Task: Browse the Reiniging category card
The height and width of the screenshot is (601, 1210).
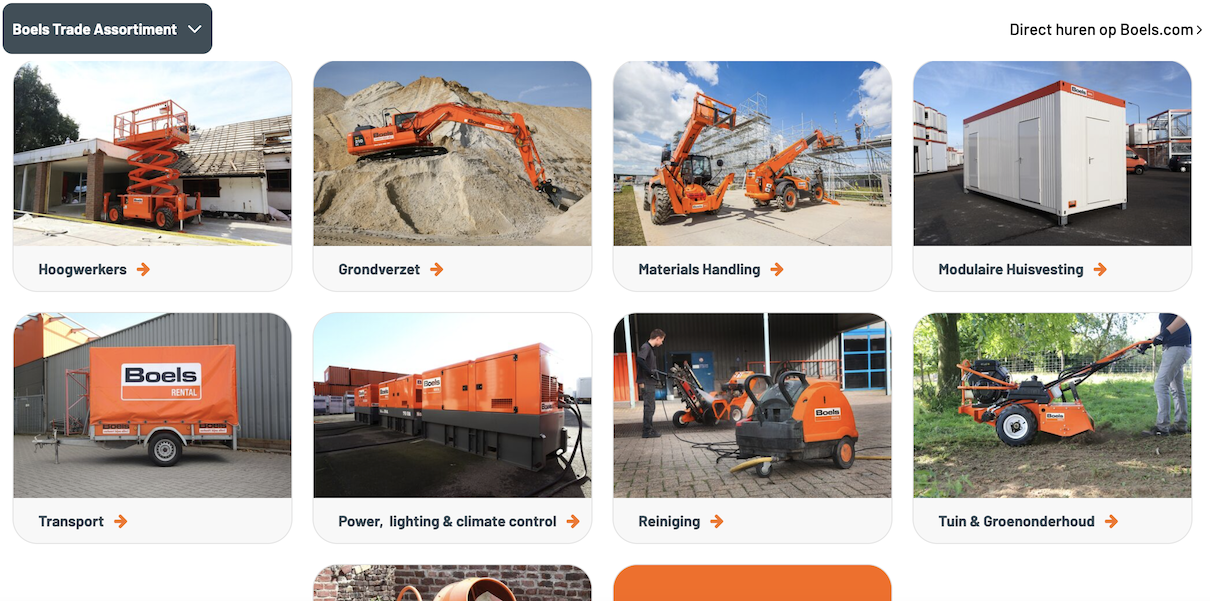Action: [x=752, y=427]
